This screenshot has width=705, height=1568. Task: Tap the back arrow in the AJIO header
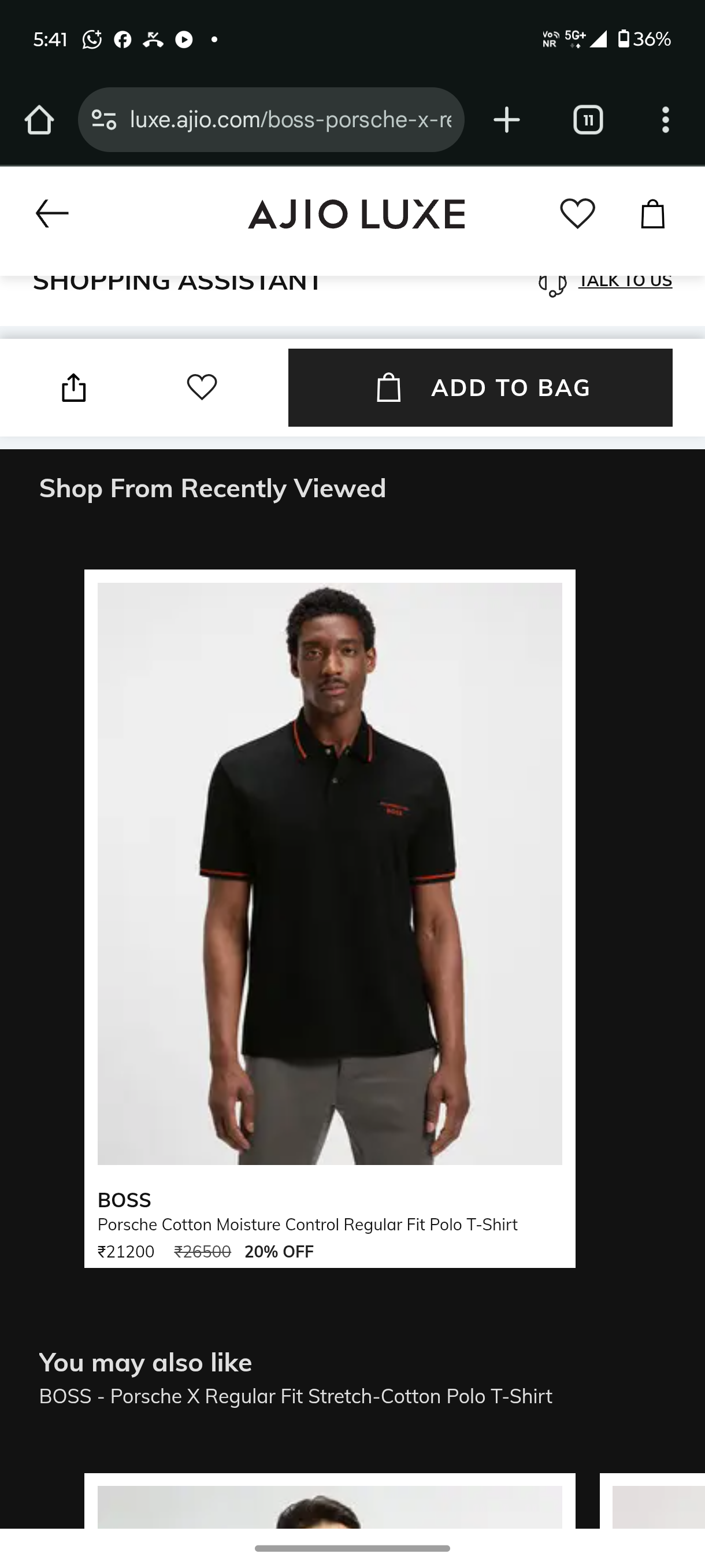pyautogui.click(x=50, y=213)
